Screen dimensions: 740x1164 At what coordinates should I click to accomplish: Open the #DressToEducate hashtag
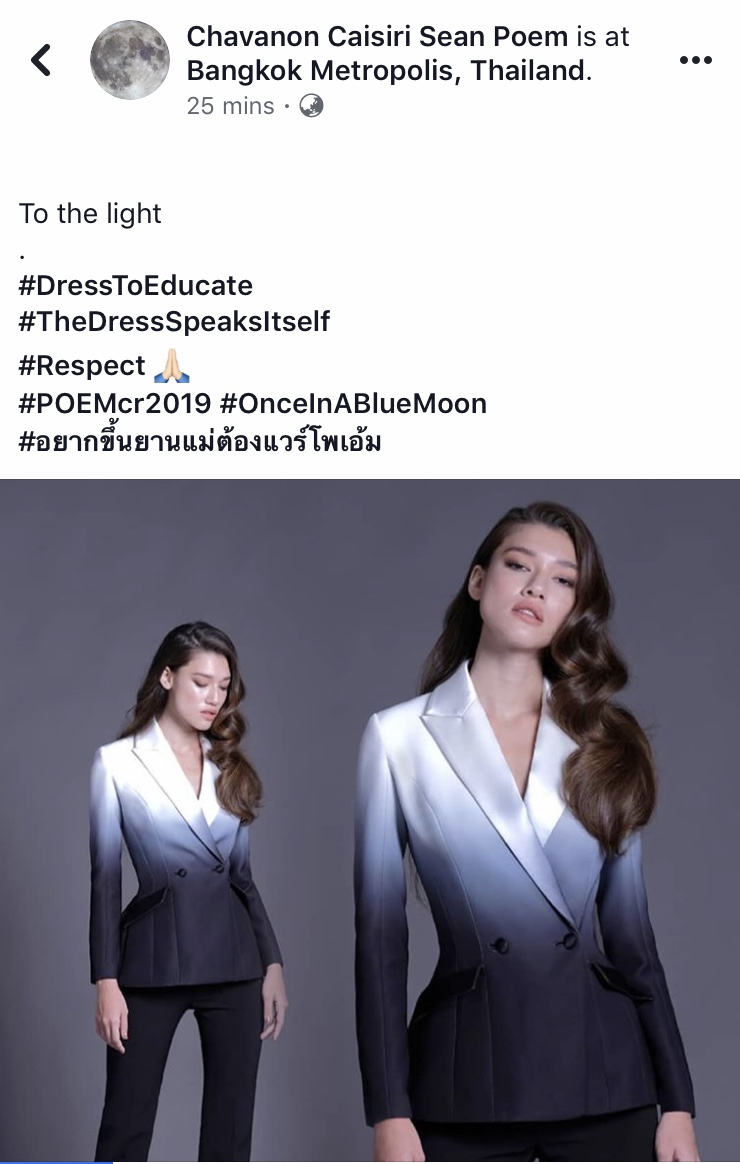tap(136, 285)
